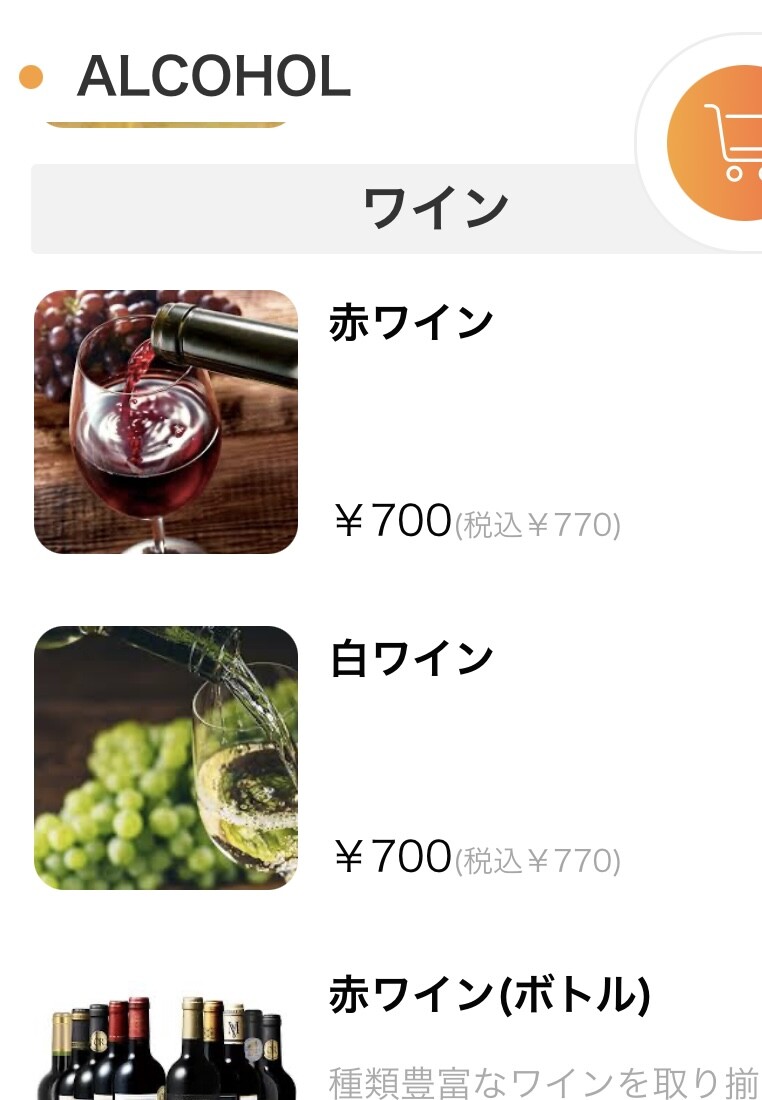The width and height of the screenshot is (762, 1100).
Task: Choose the 白ワイン menu item
Action: pos(411,660)
